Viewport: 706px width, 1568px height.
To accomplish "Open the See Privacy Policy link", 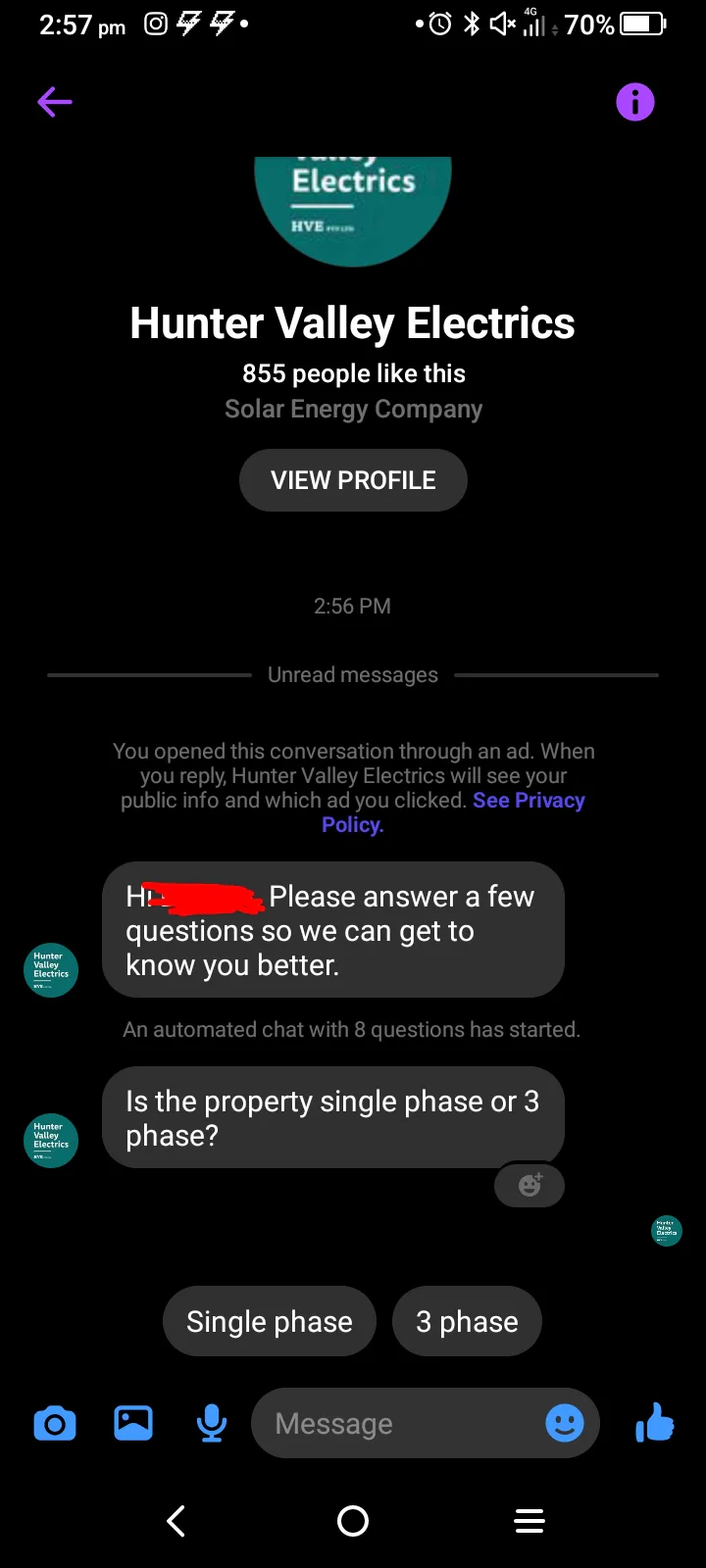I will tap(453, 812).
